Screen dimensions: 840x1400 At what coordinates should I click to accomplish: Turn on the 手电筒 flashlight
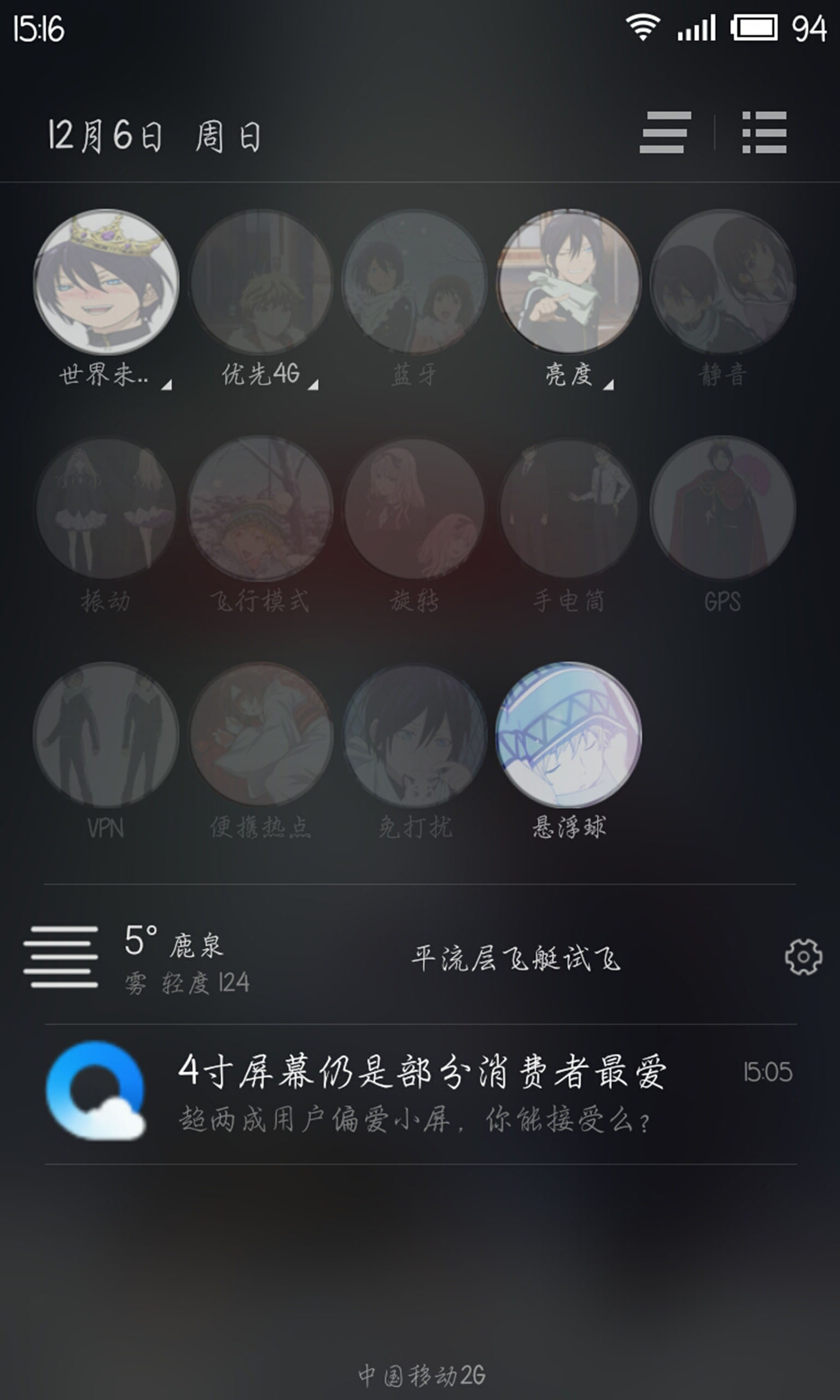coord(569,507)
